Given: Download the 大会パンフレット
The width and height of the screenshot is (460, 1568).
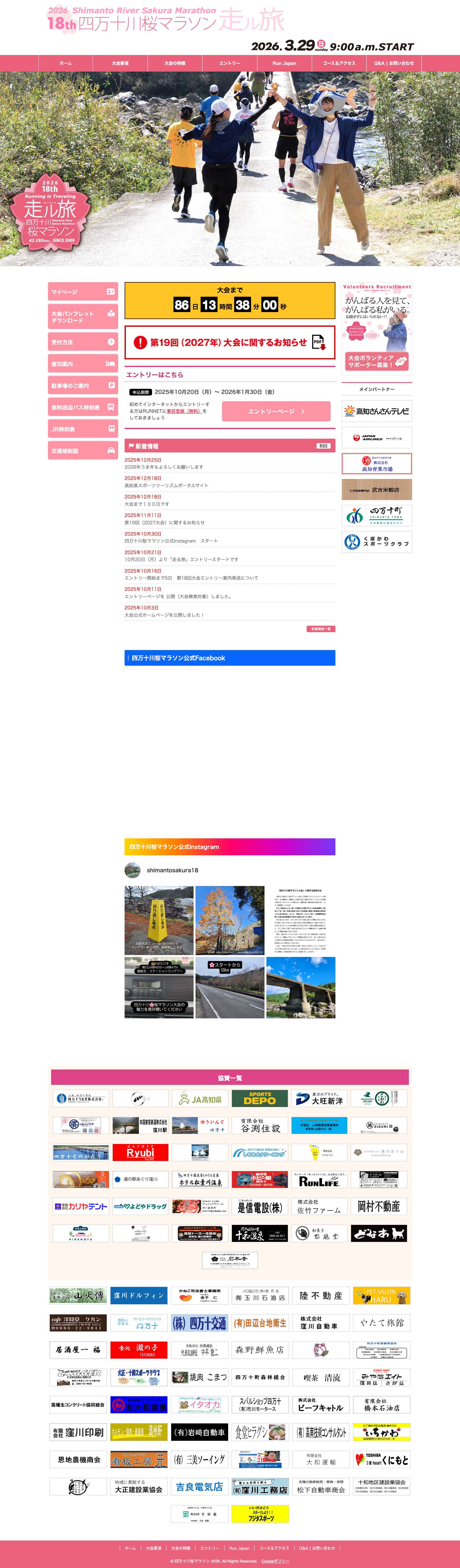Looking at the screenshot, I should 83,317.
